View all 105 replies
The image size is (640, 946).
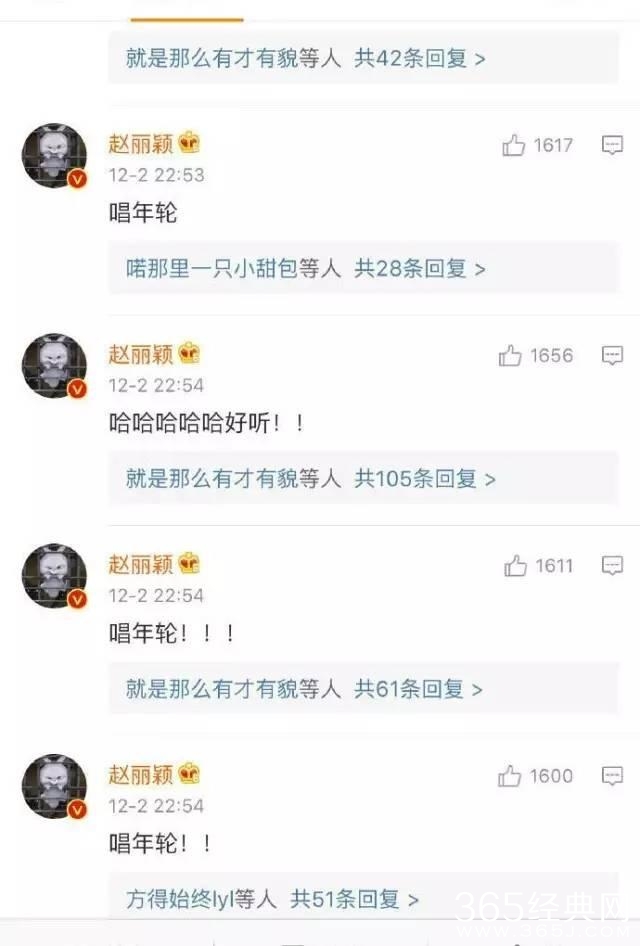310,479
